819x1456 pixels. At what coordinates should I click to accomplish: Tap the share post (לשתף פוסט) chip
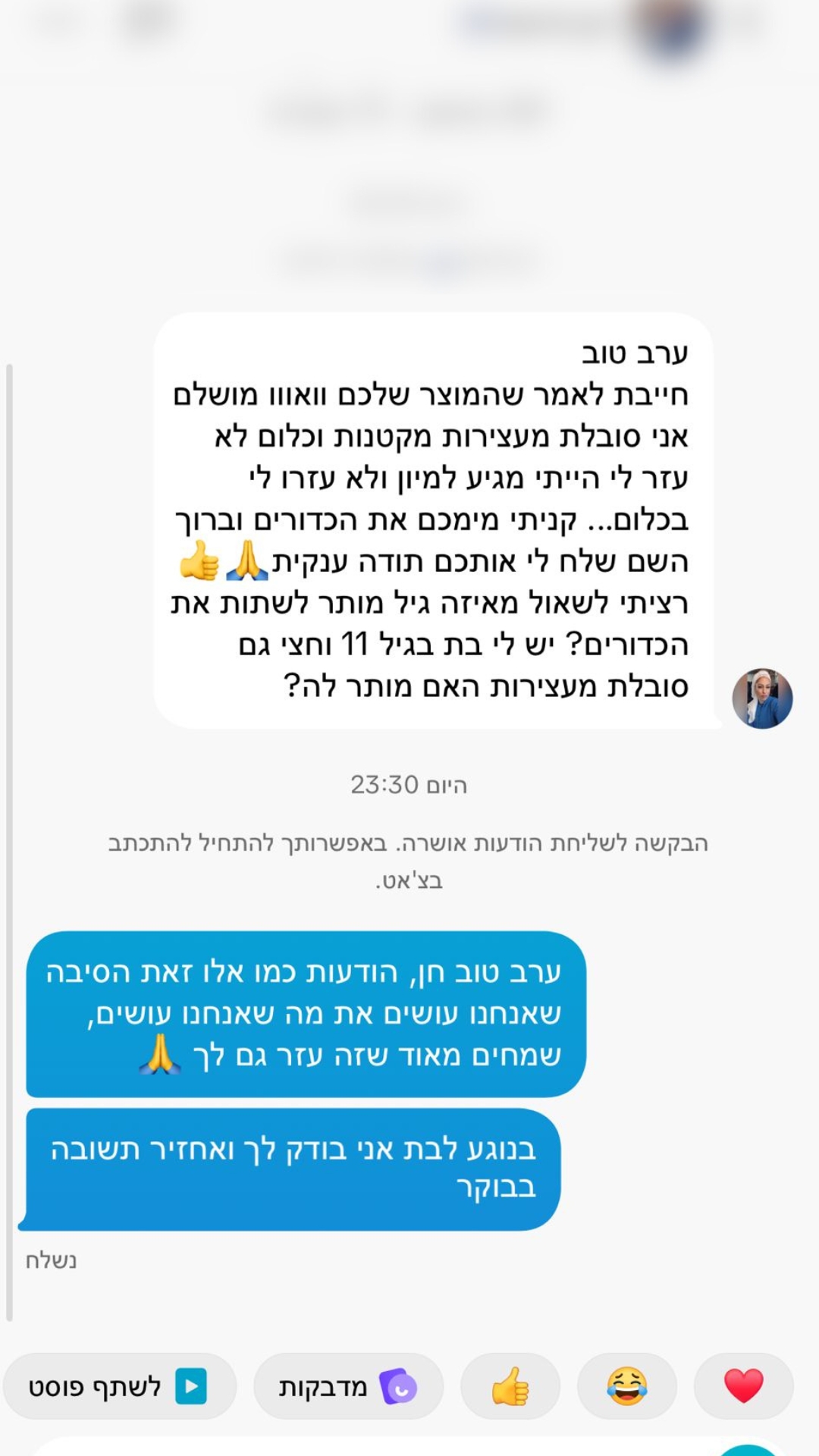coord(120,1386)
